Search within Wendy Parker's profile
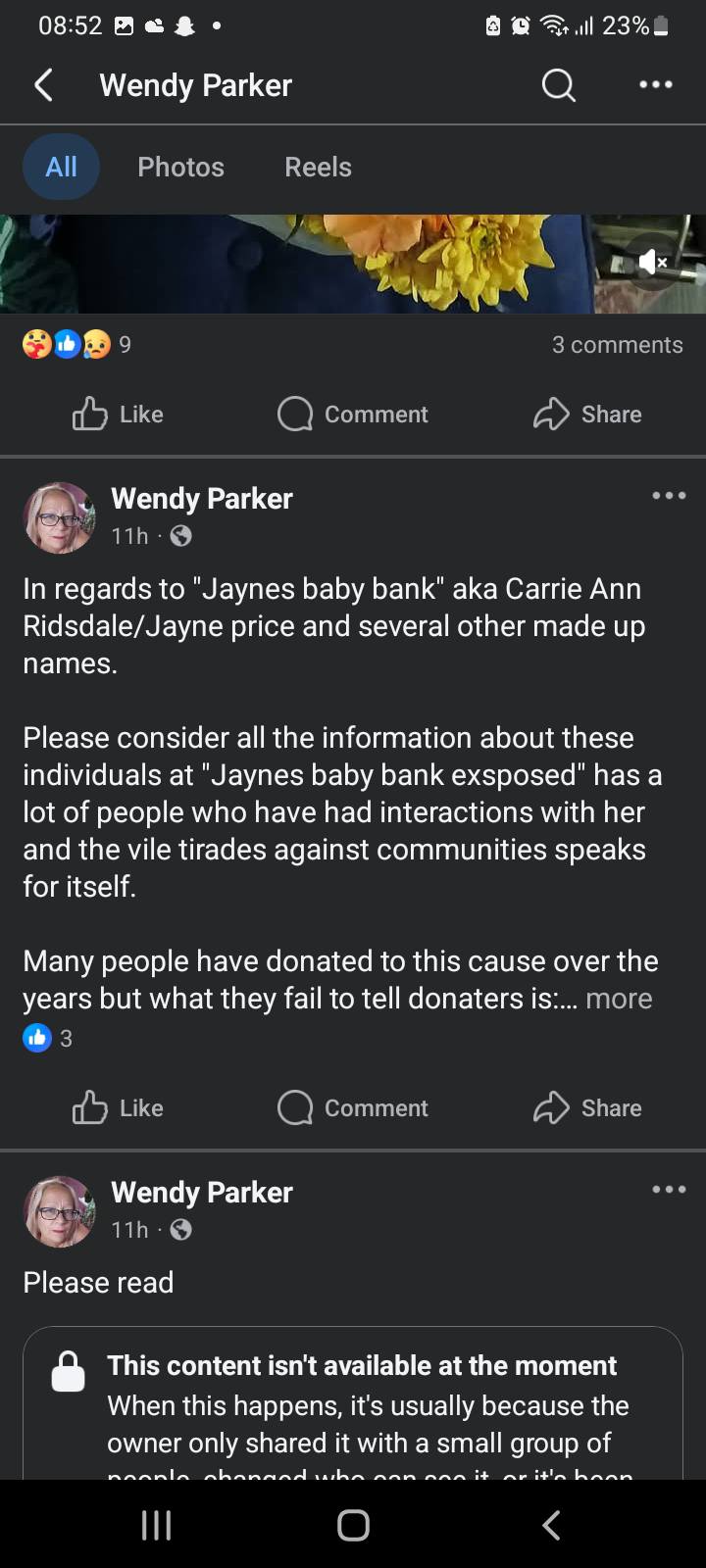Image resolution: width=706 pixels, height=1568 pixels. tap(558, 85)
